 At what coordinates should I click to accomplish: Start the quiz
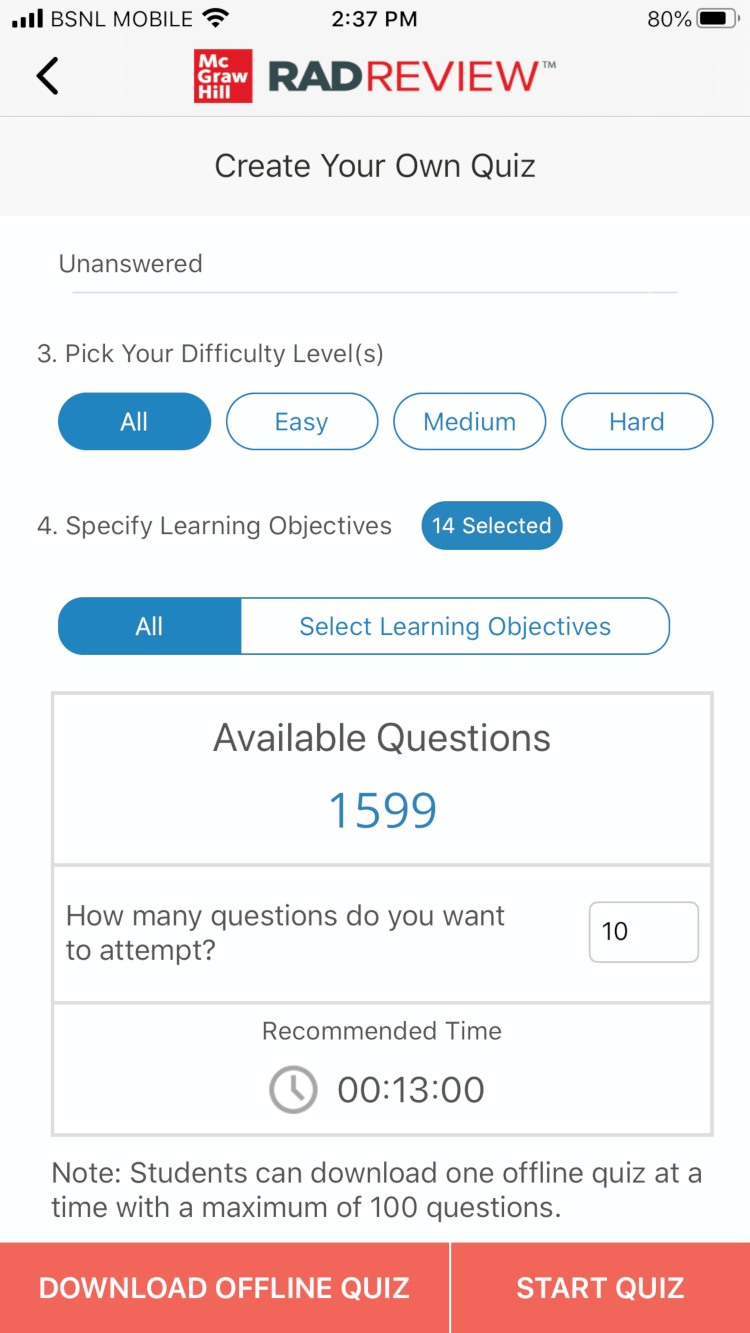600,1287
